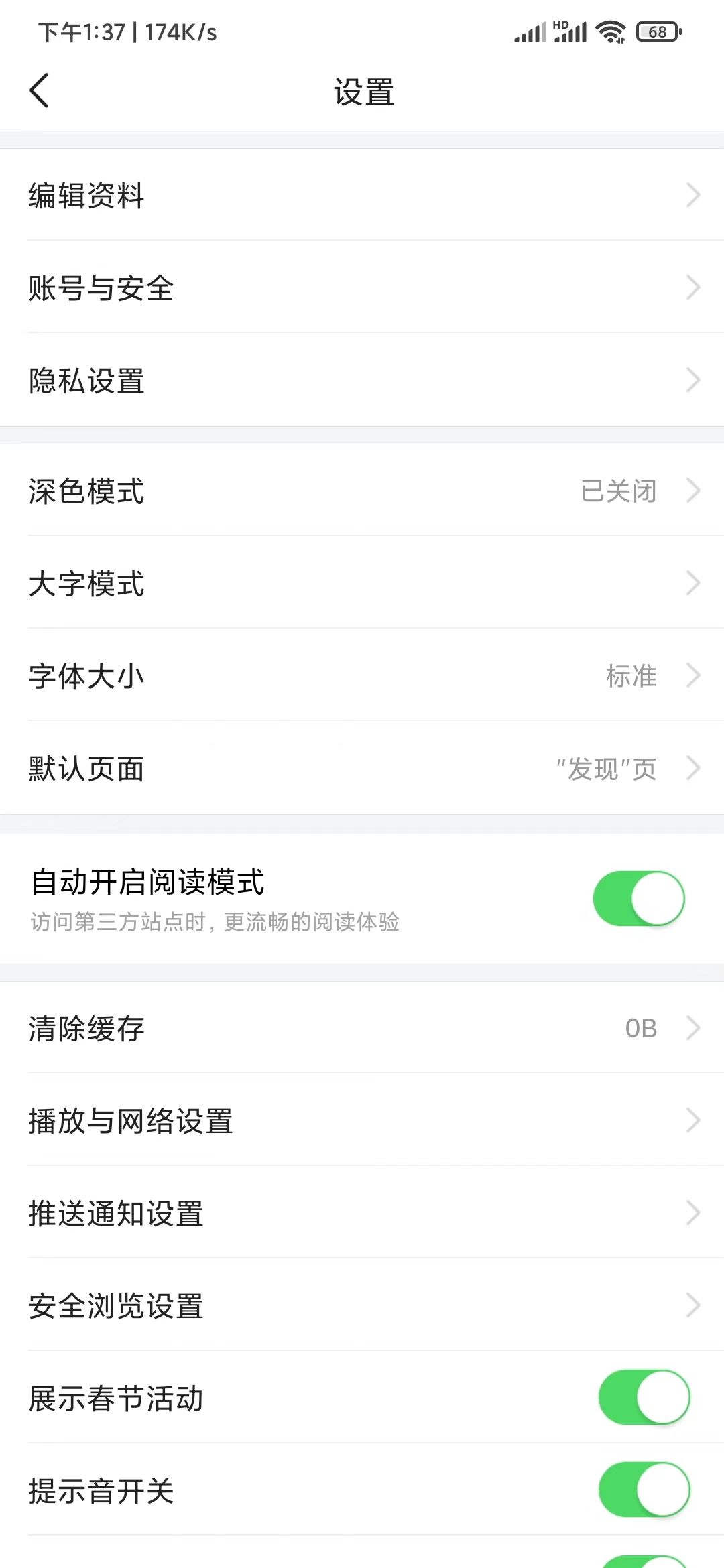Viewport: 724px width, 1568px height.
Task: Disable 自动开启阅读模式 reading mode
Action: coord(640,899)
